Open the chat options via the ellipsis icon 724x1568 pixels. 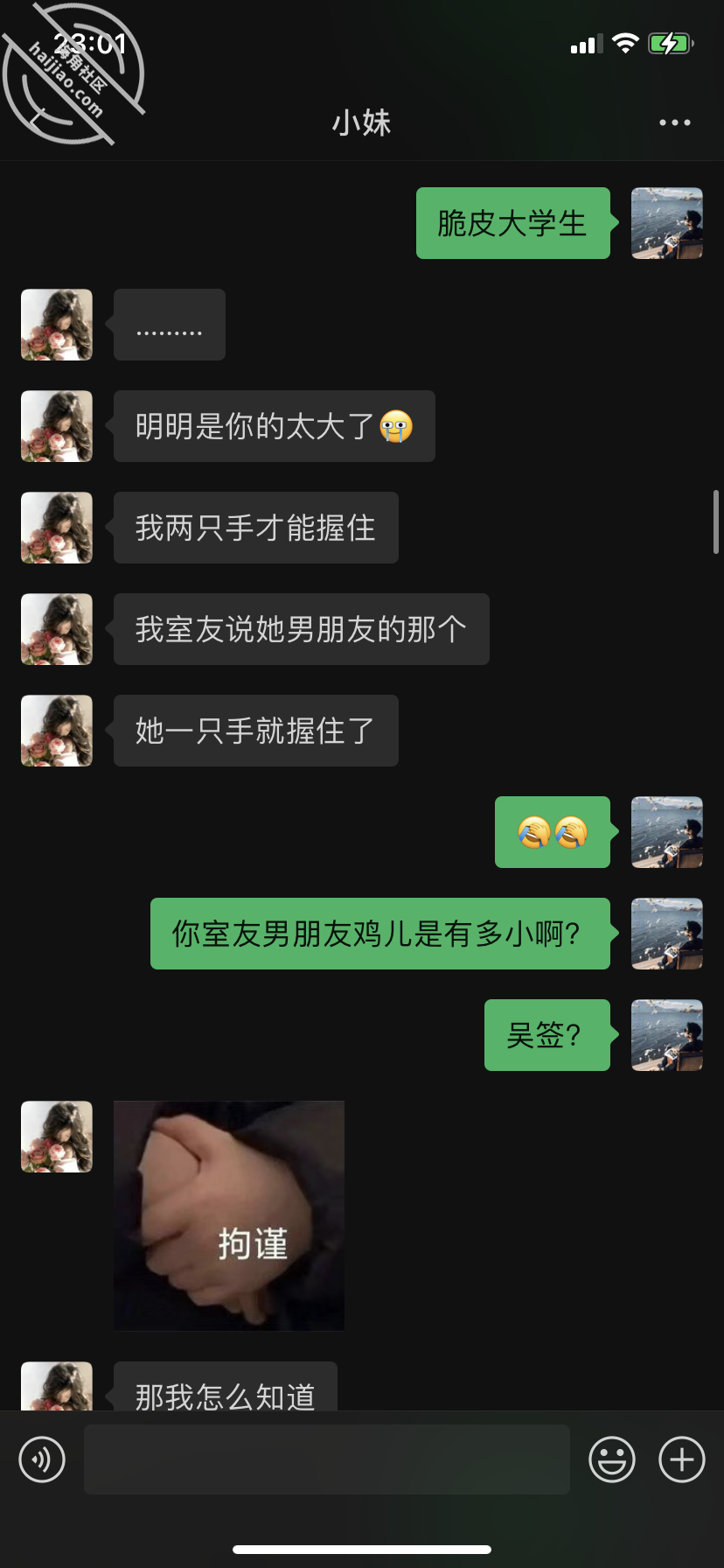674,122
